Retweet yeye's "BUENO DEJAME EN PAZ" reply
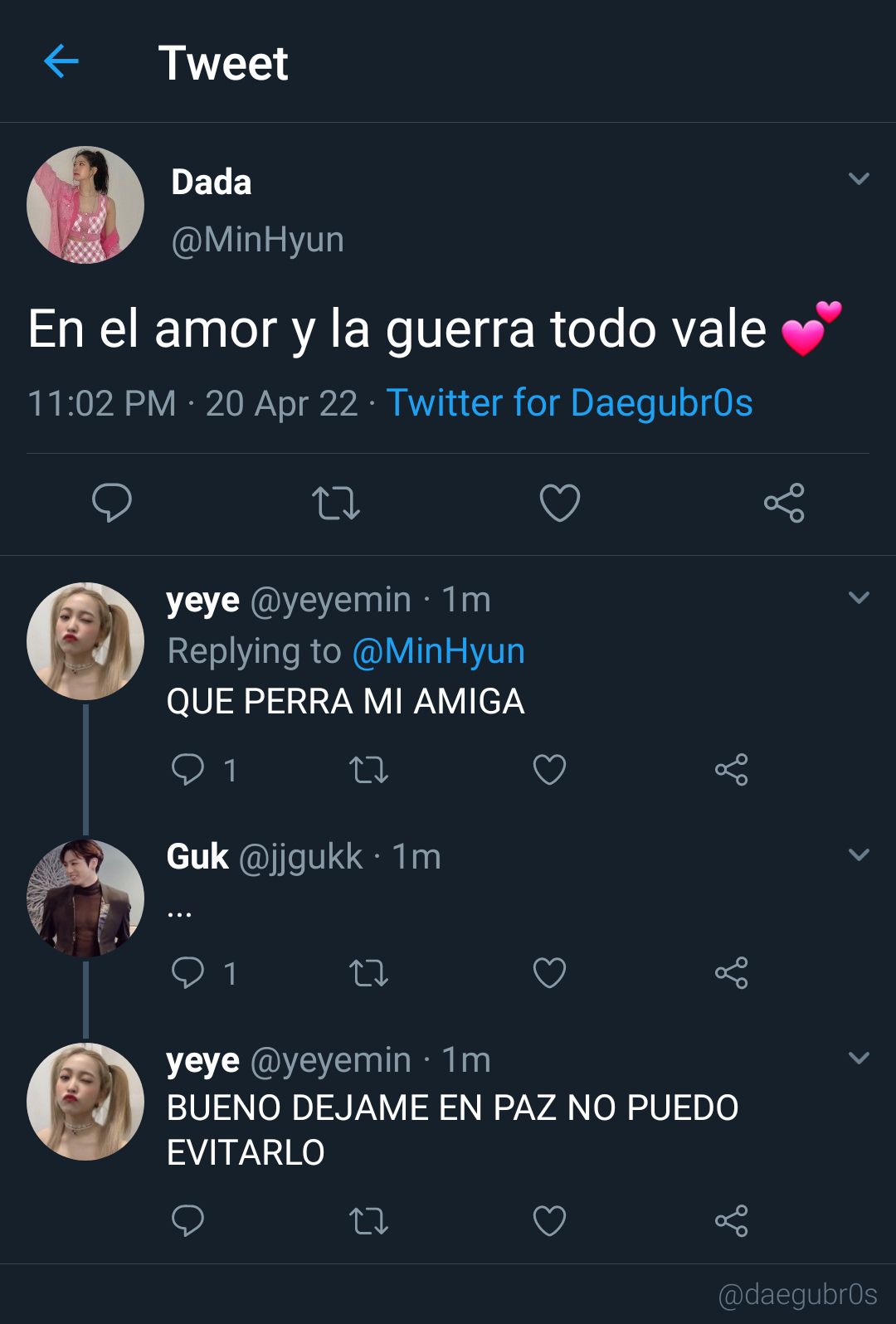The image size is (896, 1324). click(368, 1221)
